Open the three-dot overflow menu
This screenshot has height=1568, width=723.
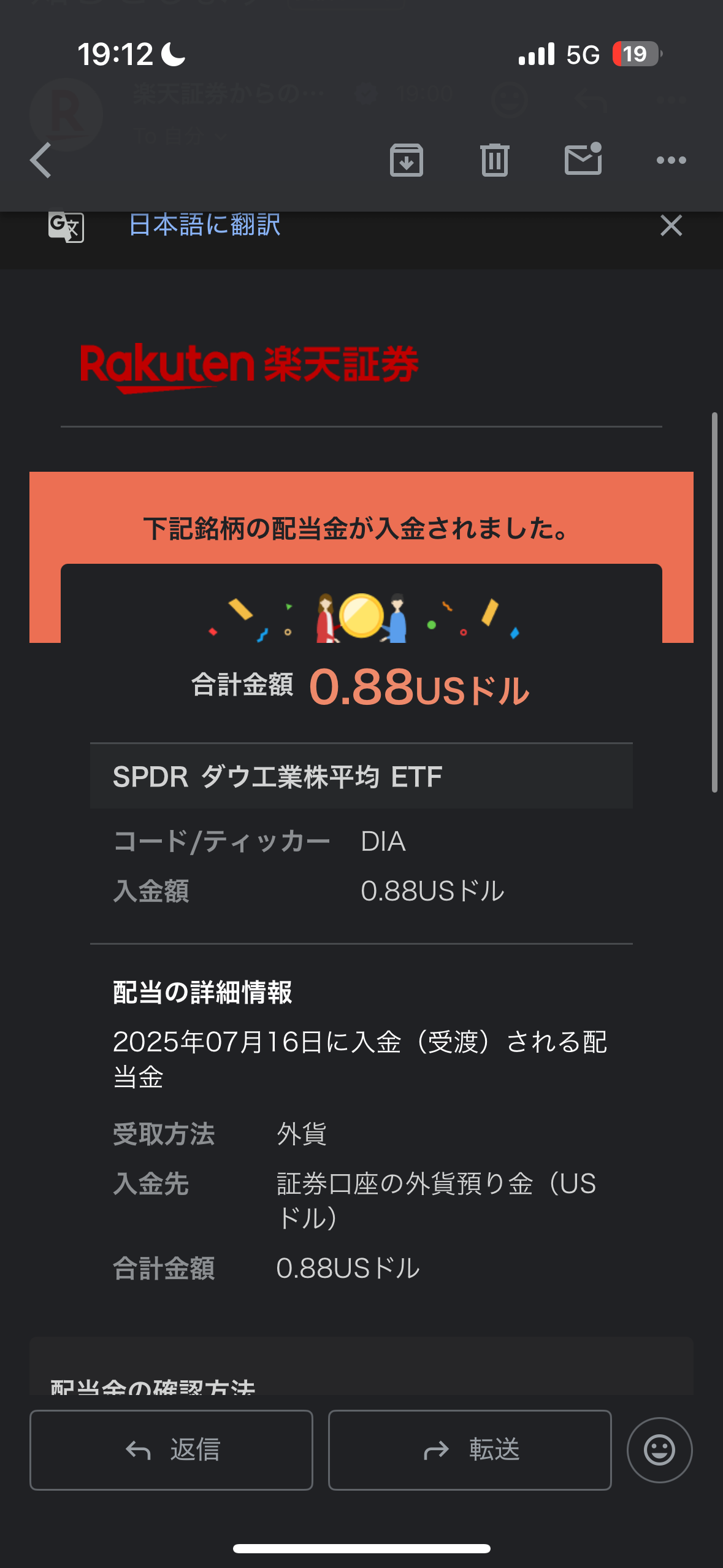[671, 160]
